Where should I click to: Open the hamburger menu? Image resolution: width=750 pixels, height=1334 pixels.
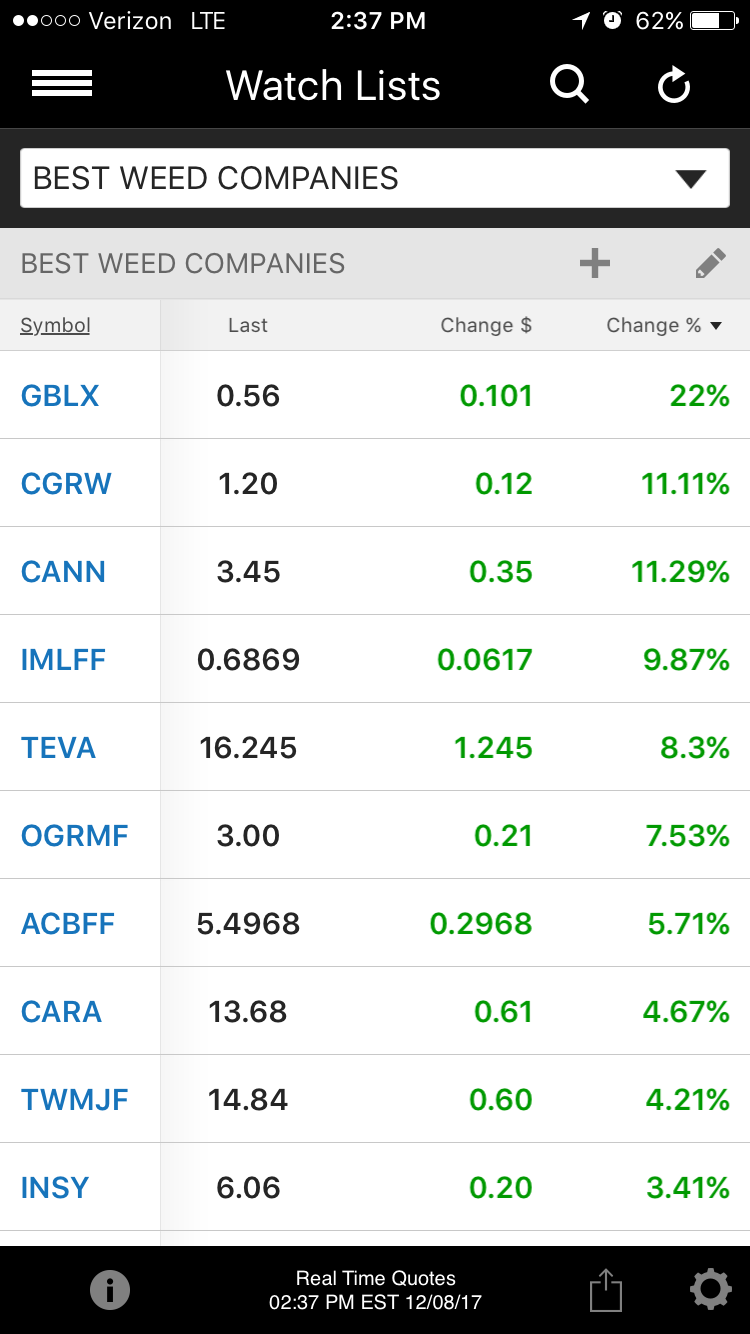pos(62,85)
